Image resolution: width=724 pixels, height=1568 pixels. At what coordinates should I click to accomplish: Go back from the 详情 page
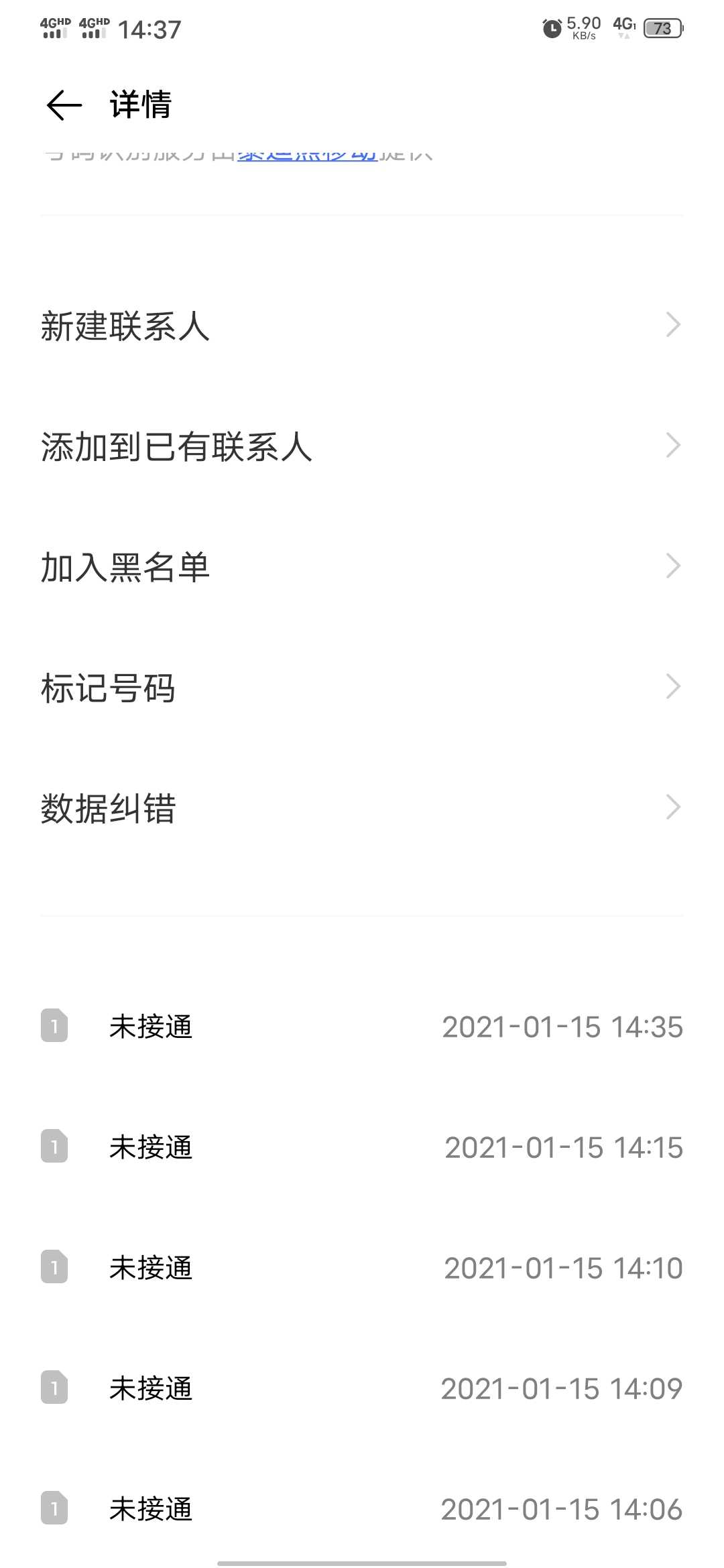point(64,105)
